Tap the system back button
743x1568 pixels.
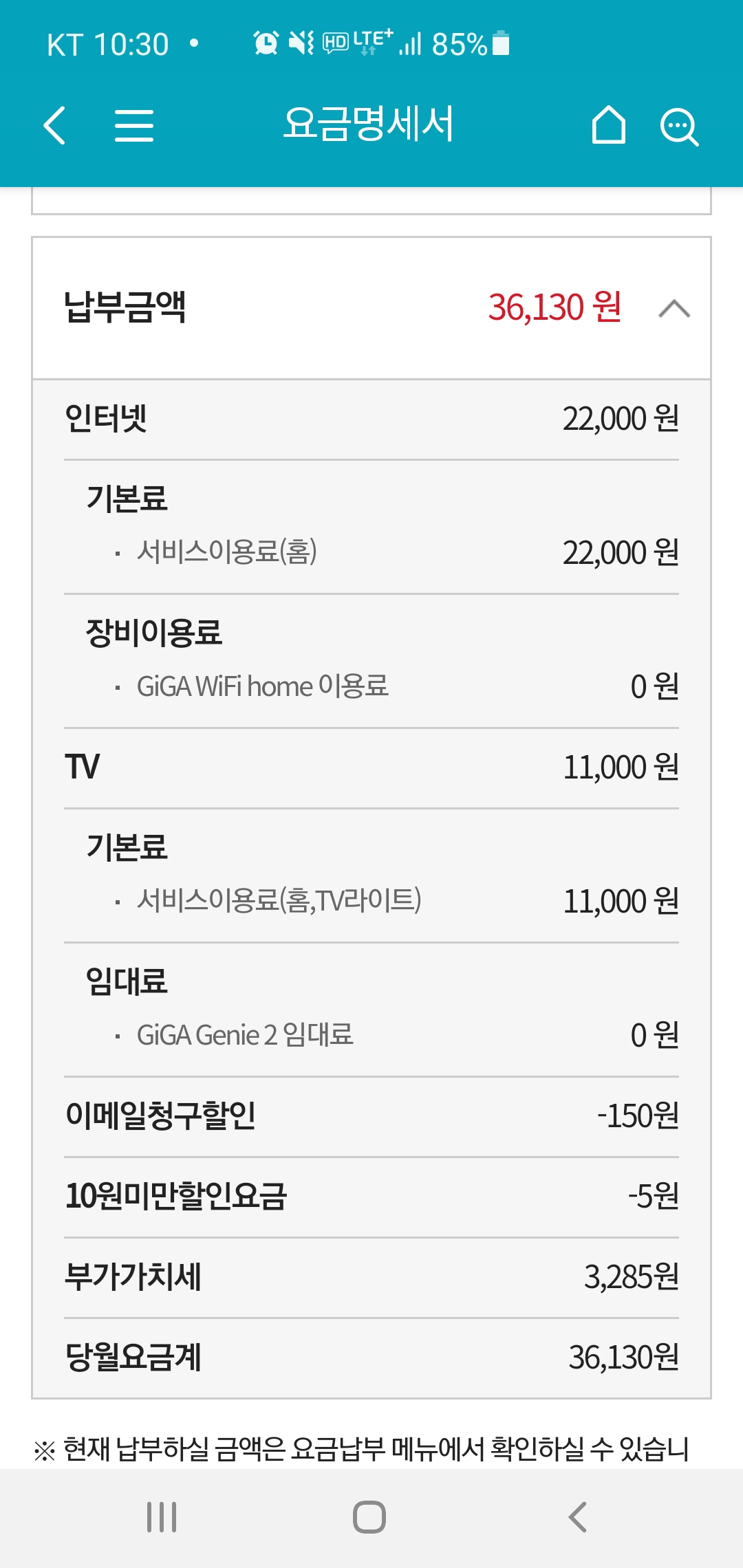(578, 1516)
